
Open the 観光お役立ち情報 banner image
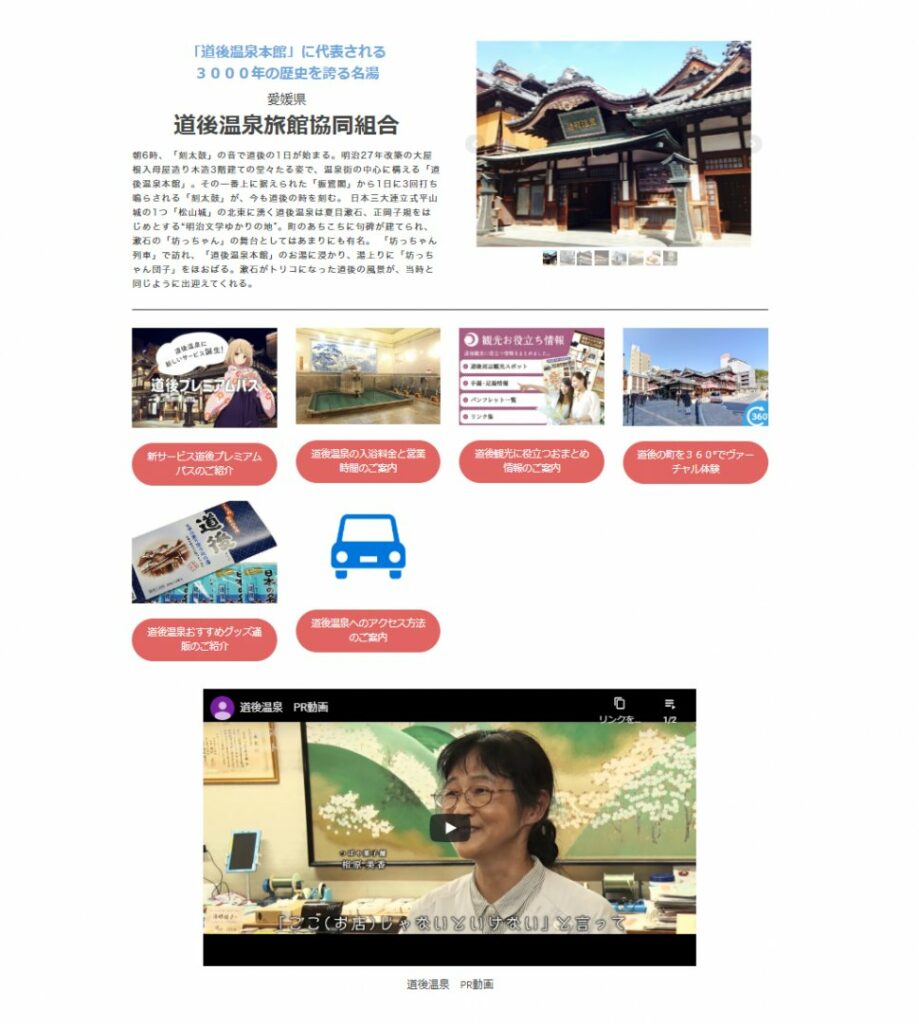(531, 376)
